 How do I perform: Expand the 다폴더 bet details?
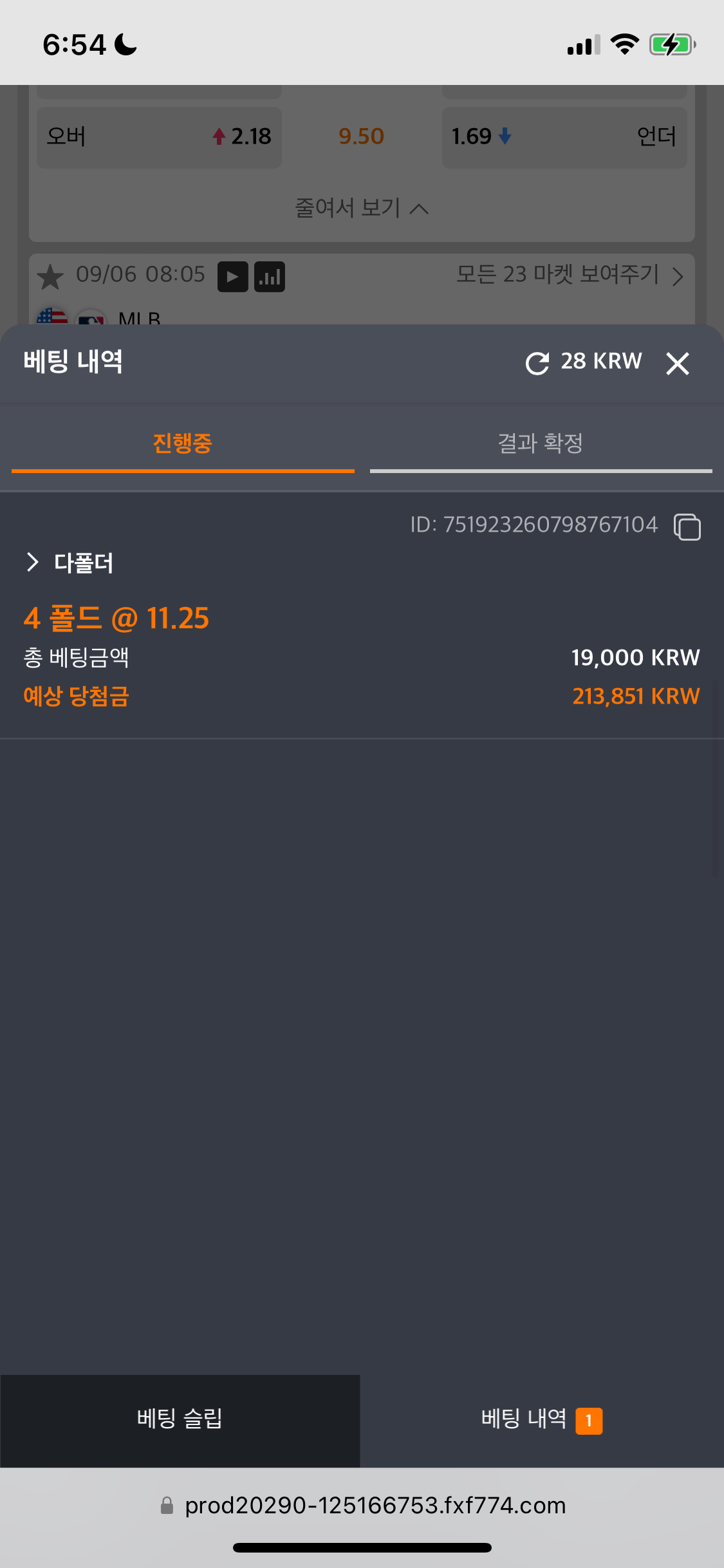point(33,562)
